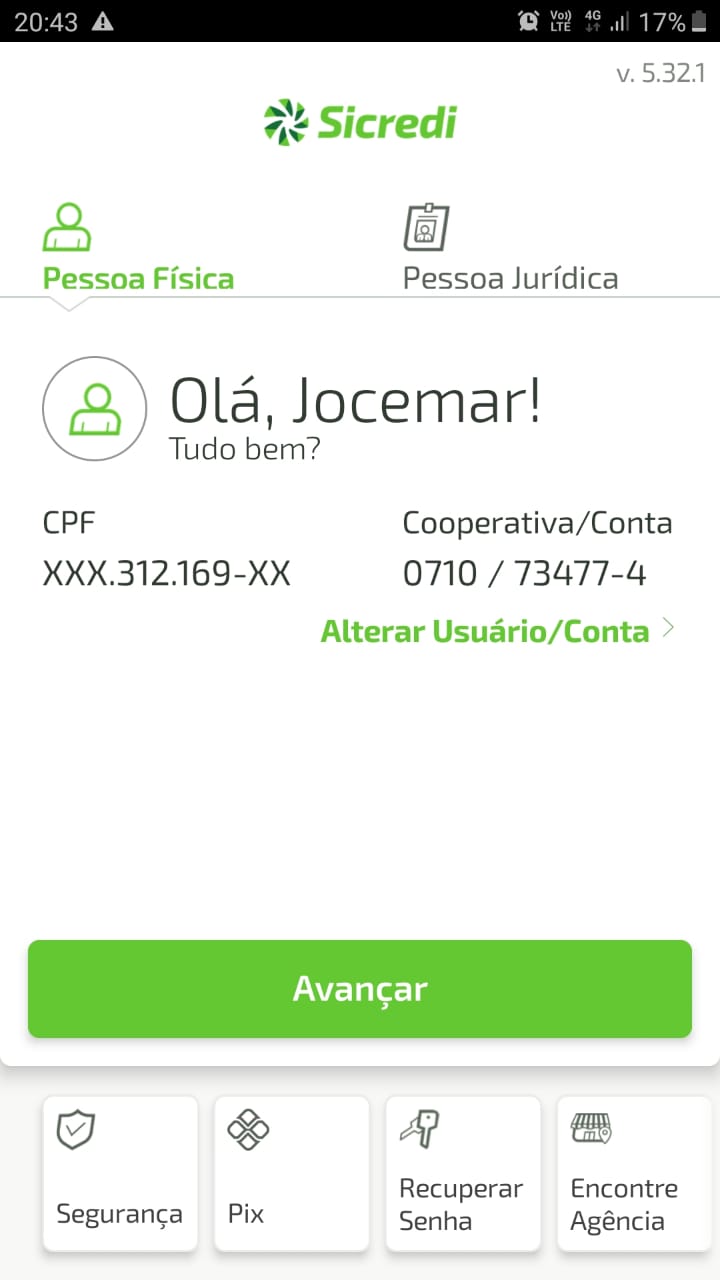The width and height of the screenshot is (720, 1280).
Task: Open the Segurança shortcut
Action: (120, 1173)
